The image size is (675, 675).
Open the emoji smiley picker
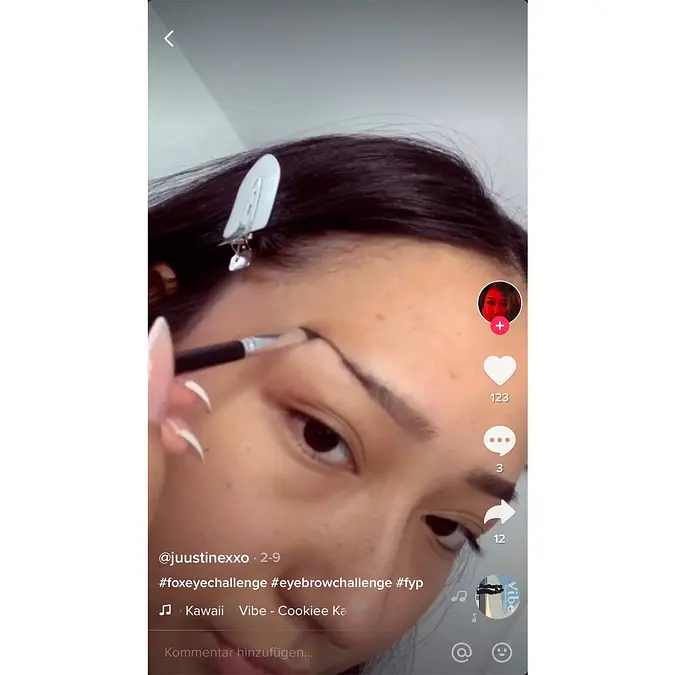(502, 652)
